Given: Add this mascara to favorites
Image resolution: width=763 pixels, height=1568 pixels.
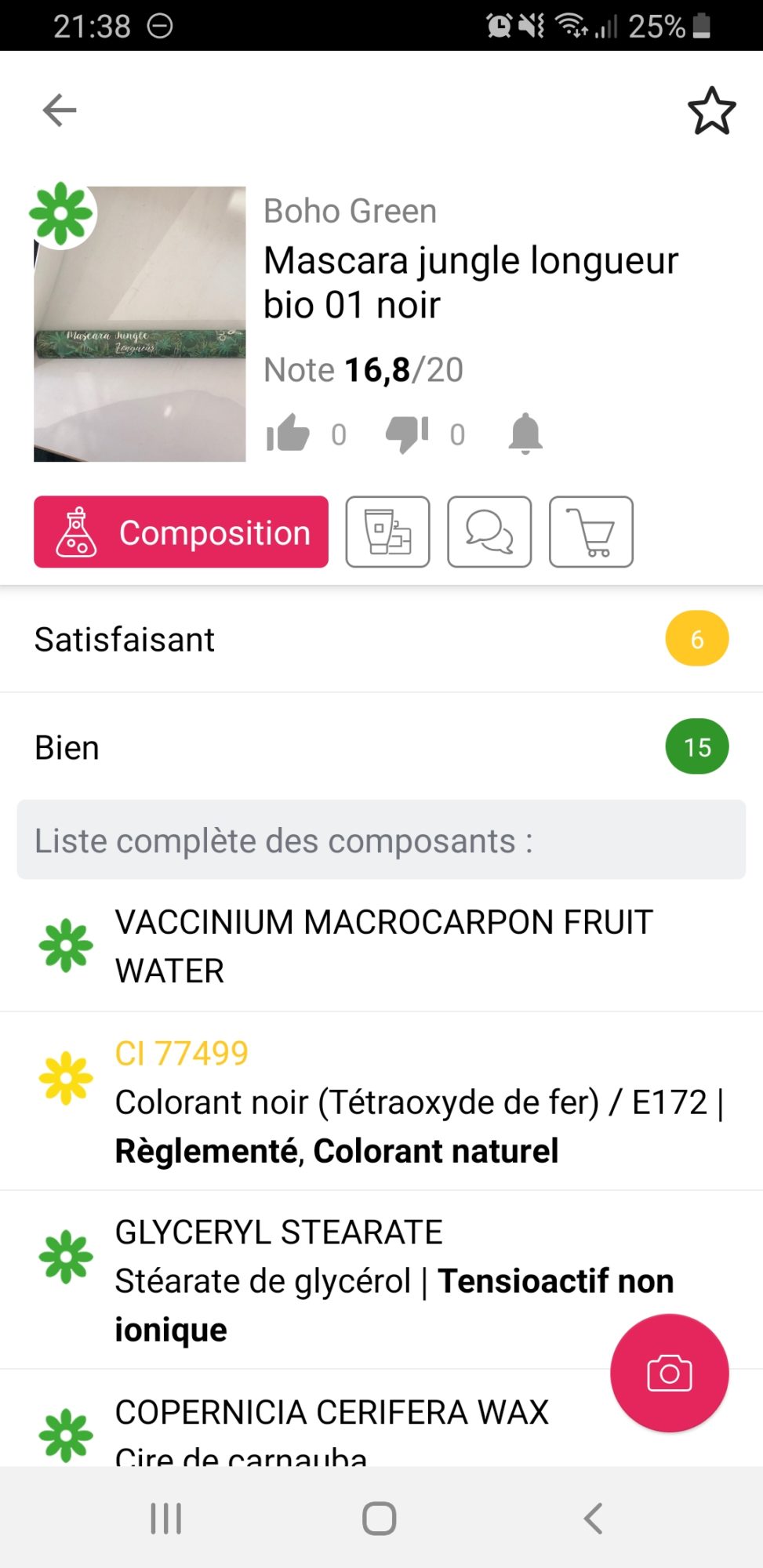Looking at the screenshot, I should click(711, 111).
